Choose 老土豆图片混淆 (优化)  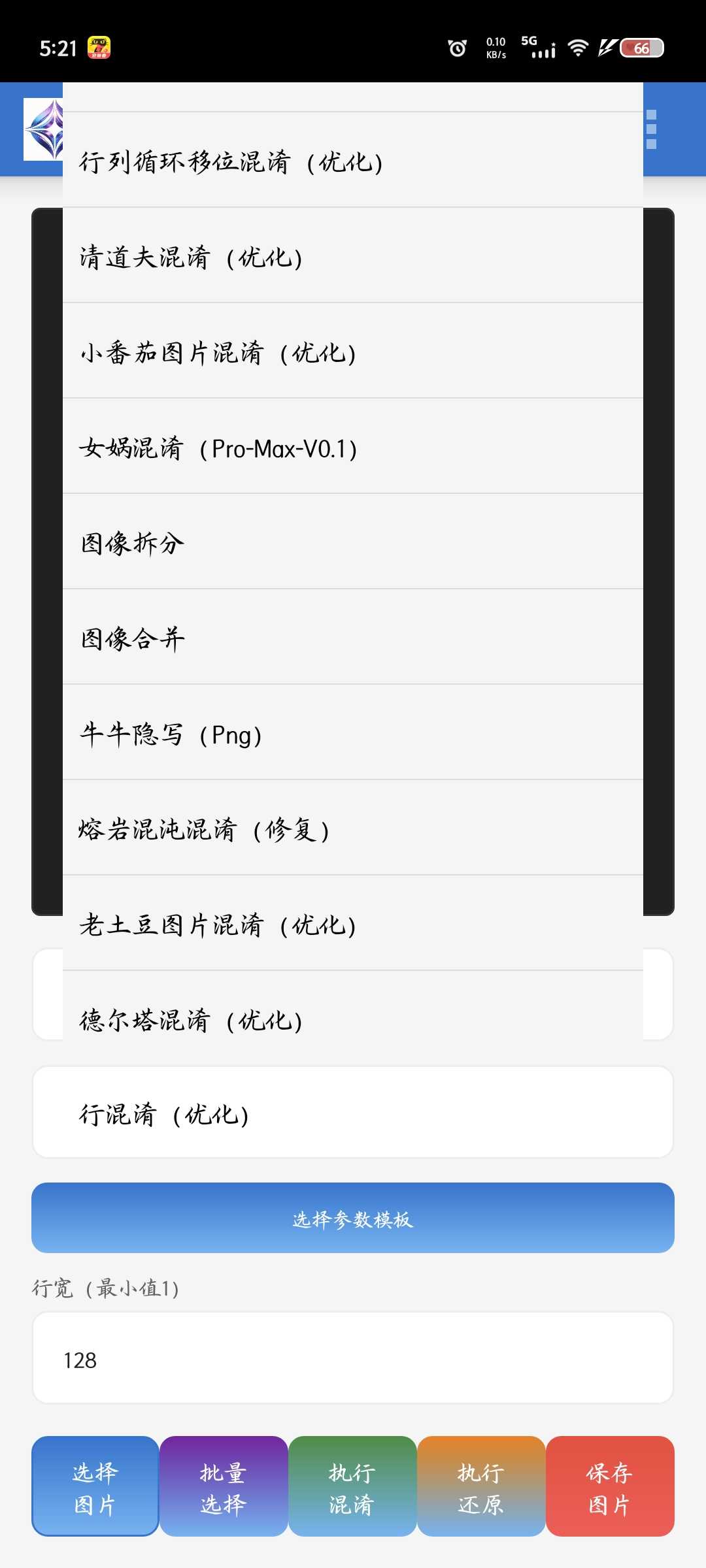(353, 924)
